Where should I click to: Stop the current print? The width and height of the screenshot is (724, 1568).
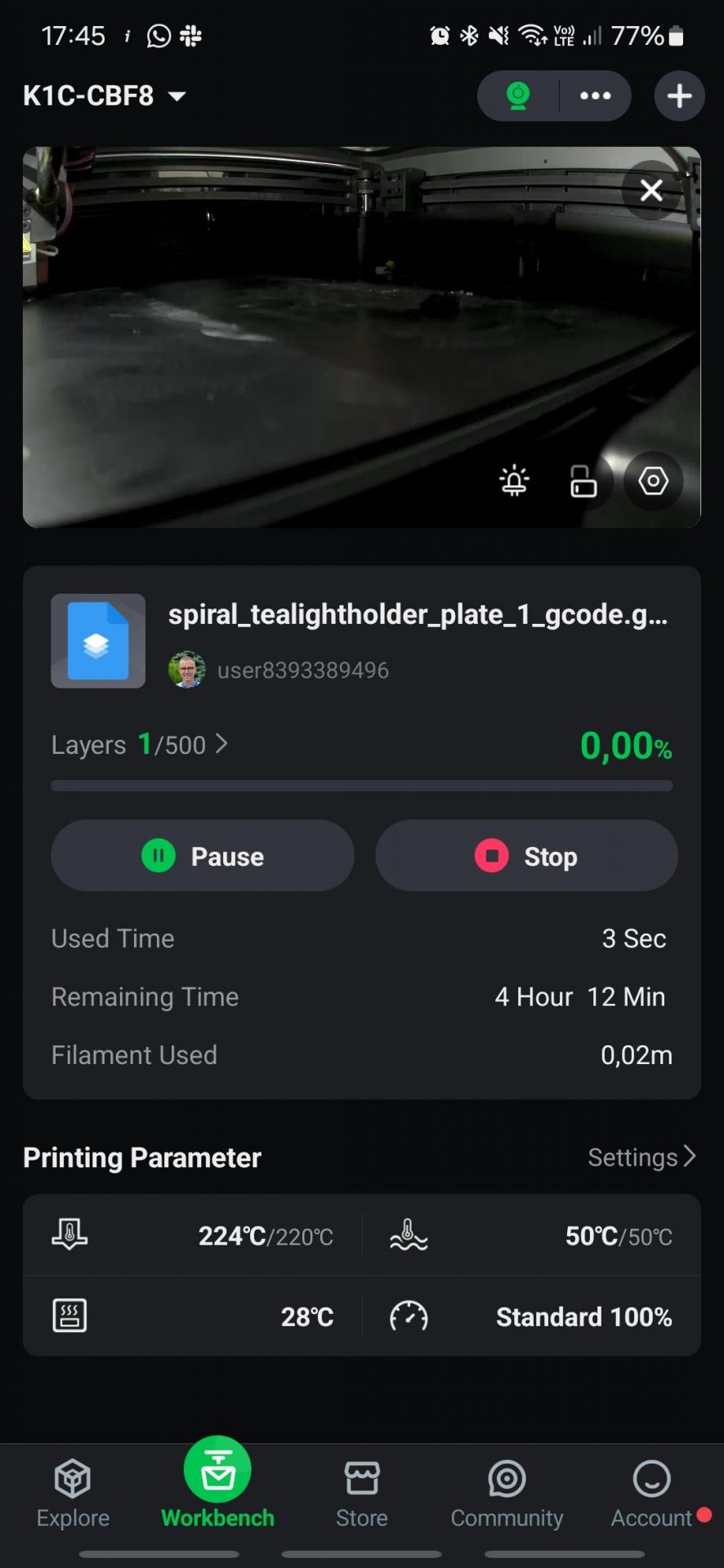526,856
